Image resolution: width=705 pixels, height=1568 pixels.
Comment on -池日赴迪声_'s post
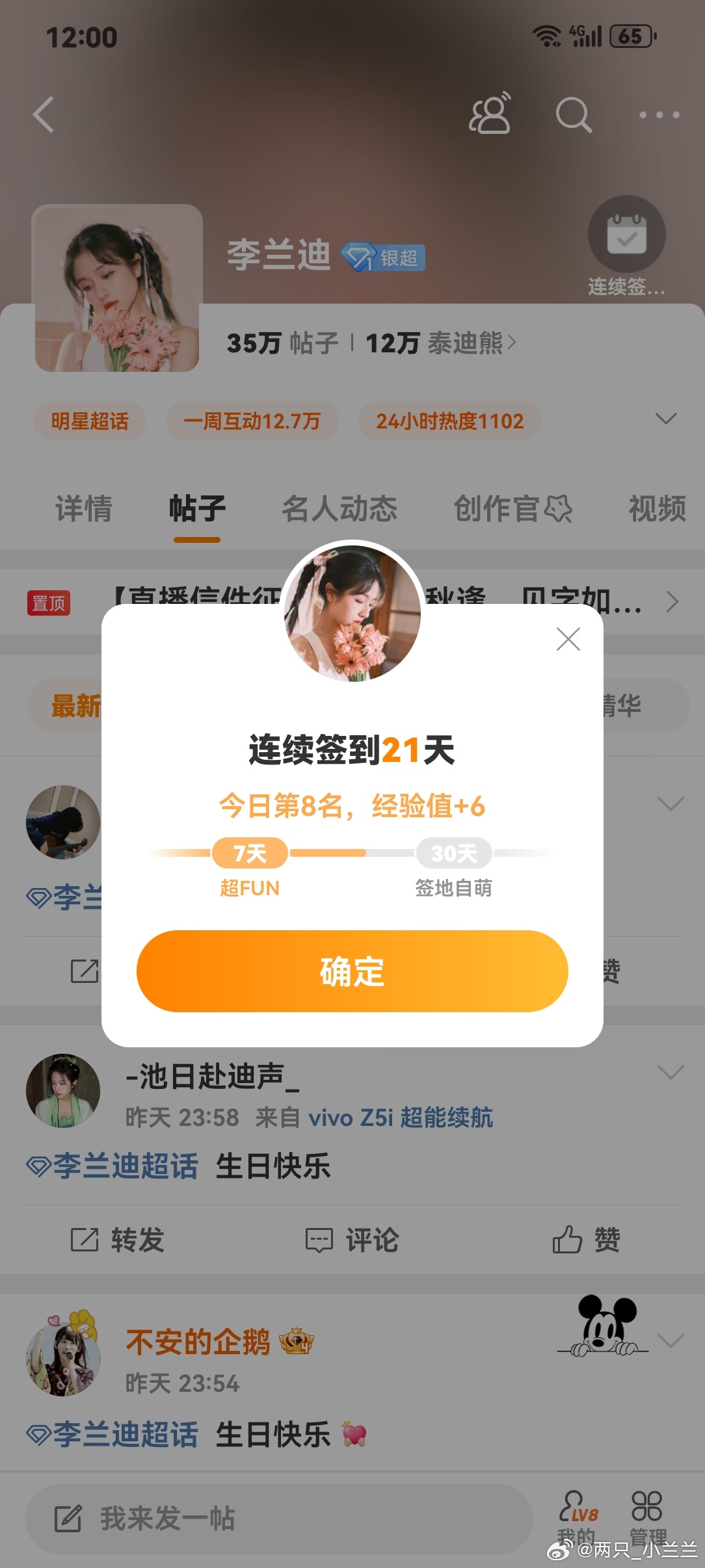[352, 1240]
